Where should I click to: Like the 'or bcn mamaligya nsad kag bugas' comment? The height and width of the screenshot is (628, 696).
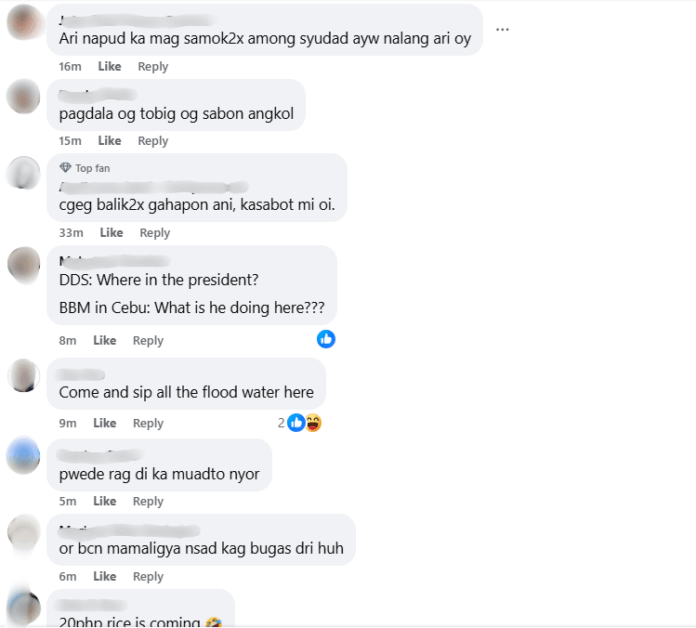[105, 576]
